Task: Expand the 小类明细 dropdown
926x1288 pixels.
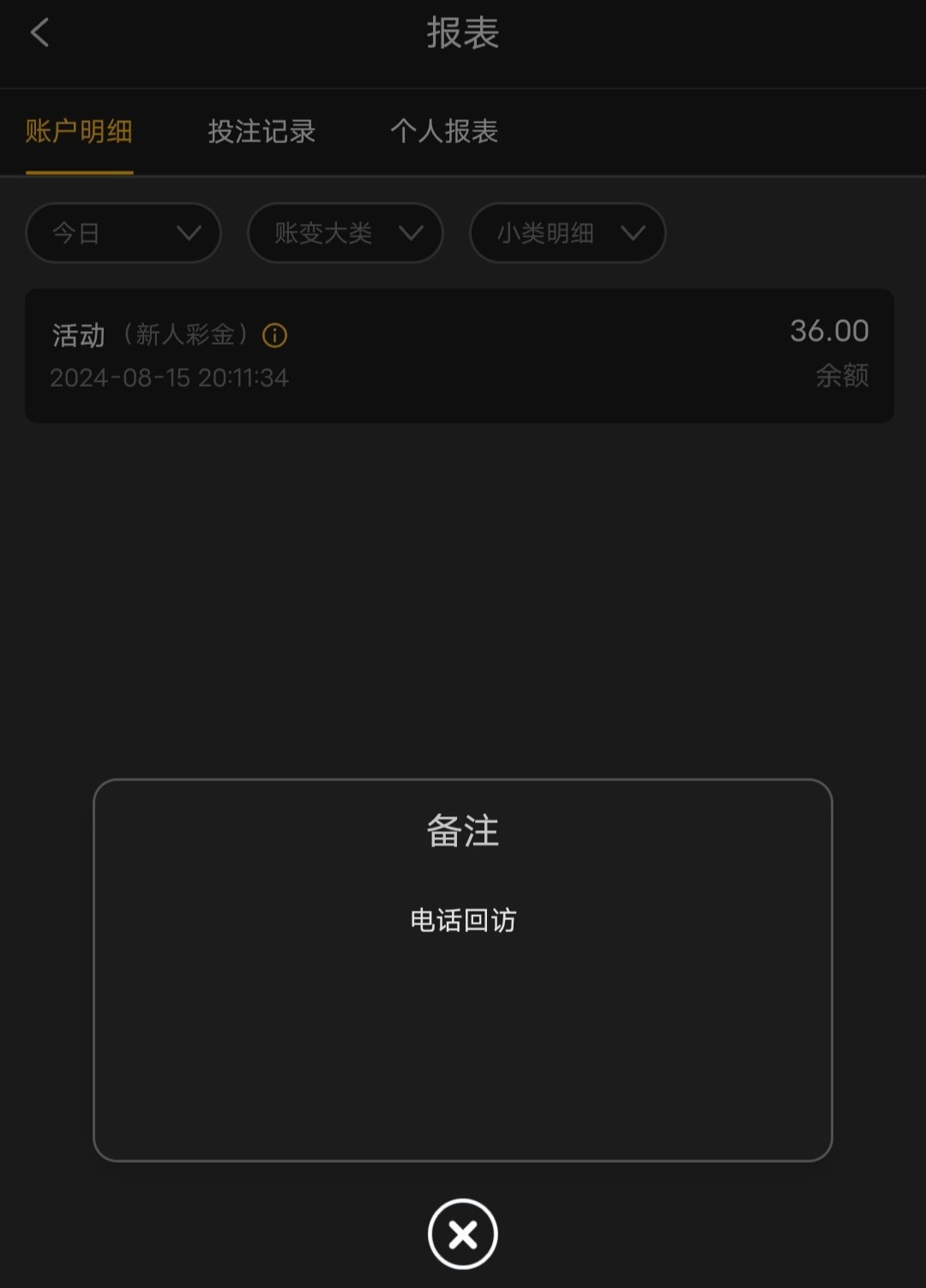Action: point(568,233)
